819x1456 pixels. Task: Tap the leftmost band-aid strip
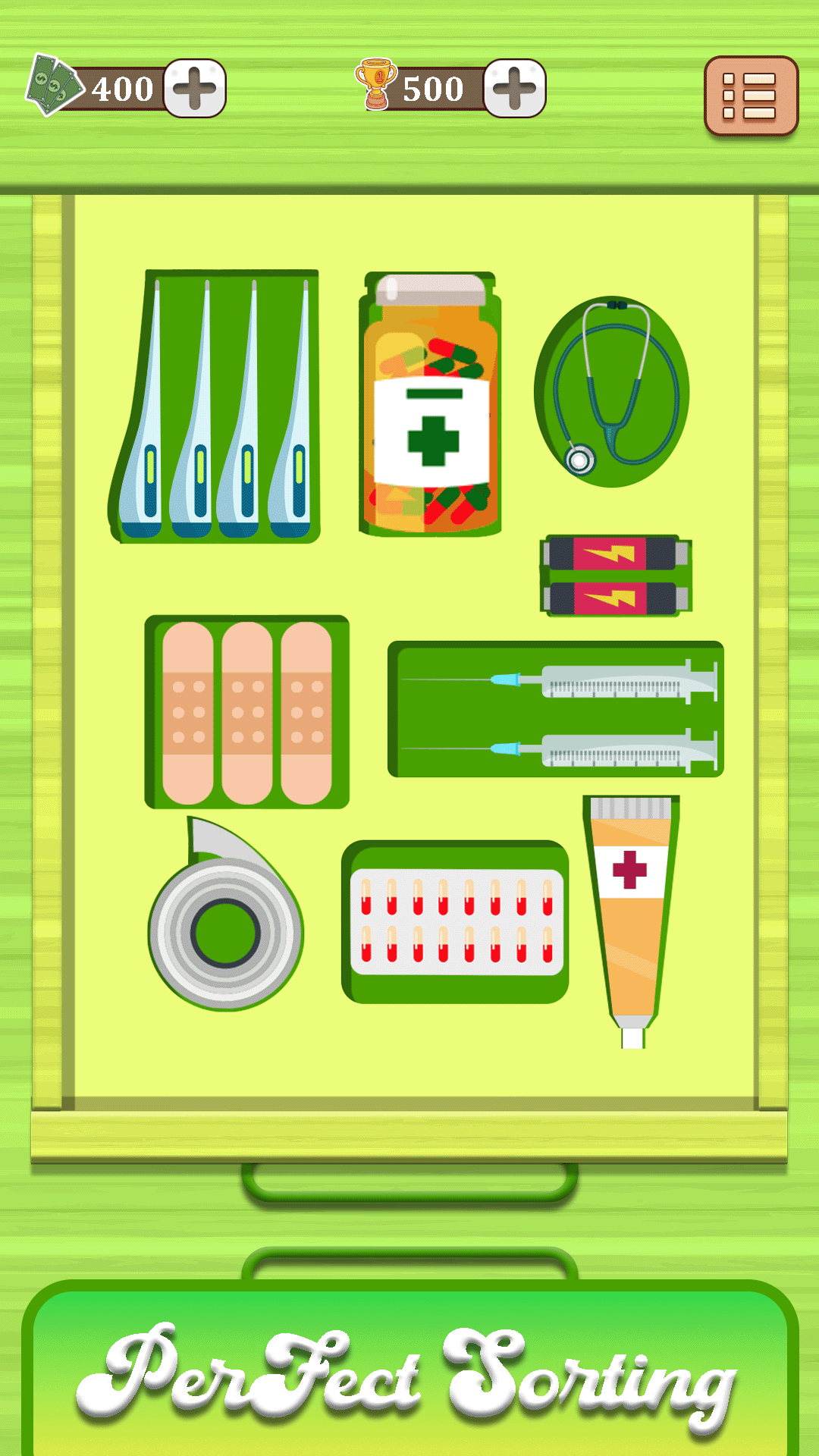click(190, 713)
